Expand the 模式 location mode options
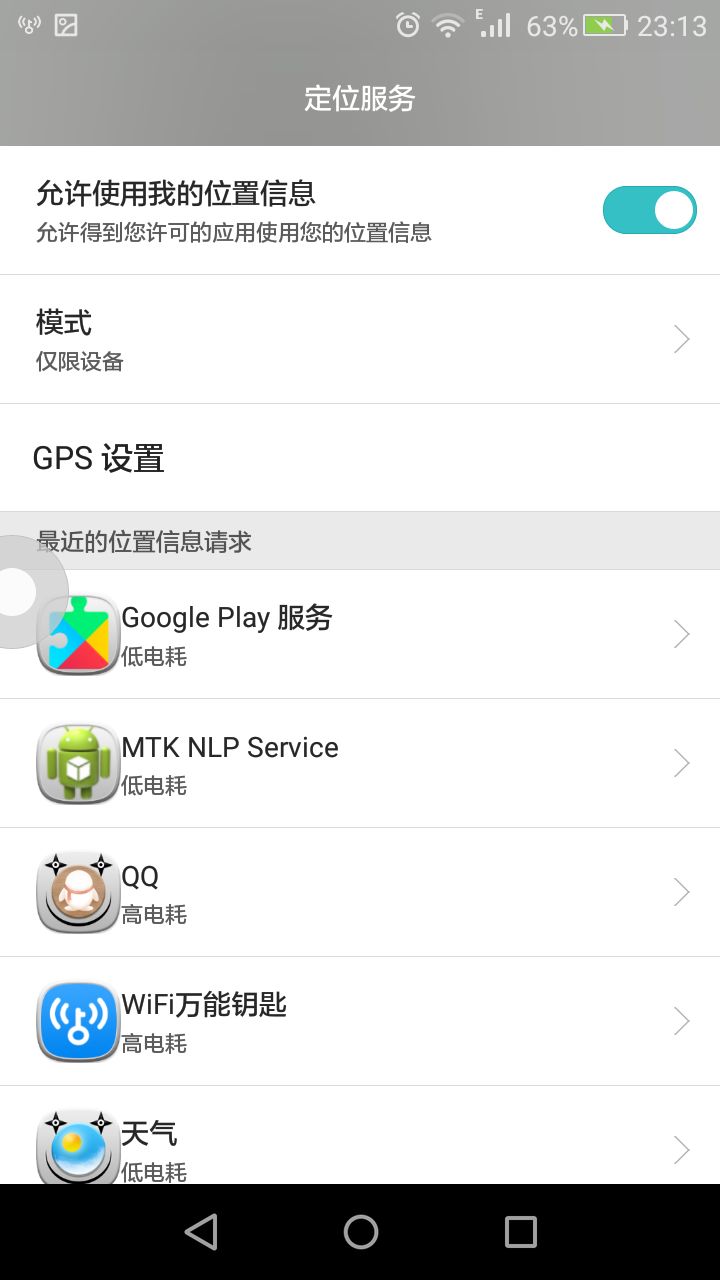720x1280 pixels. point(360,339)
